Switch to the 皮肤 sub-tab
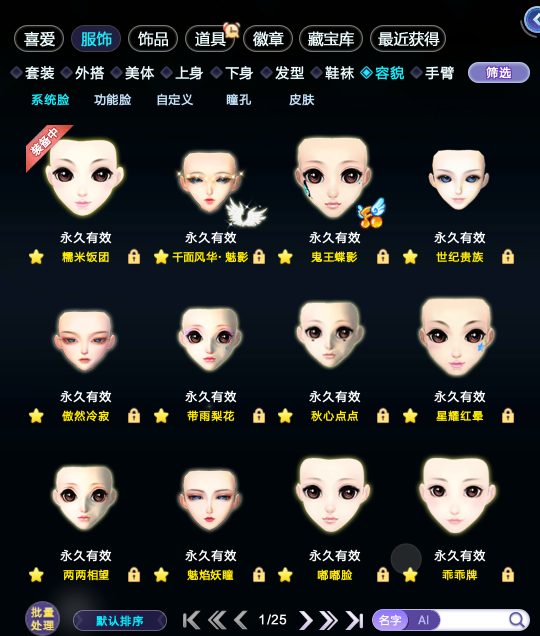Viewport: 540px width, 636px height. [301, 100]
